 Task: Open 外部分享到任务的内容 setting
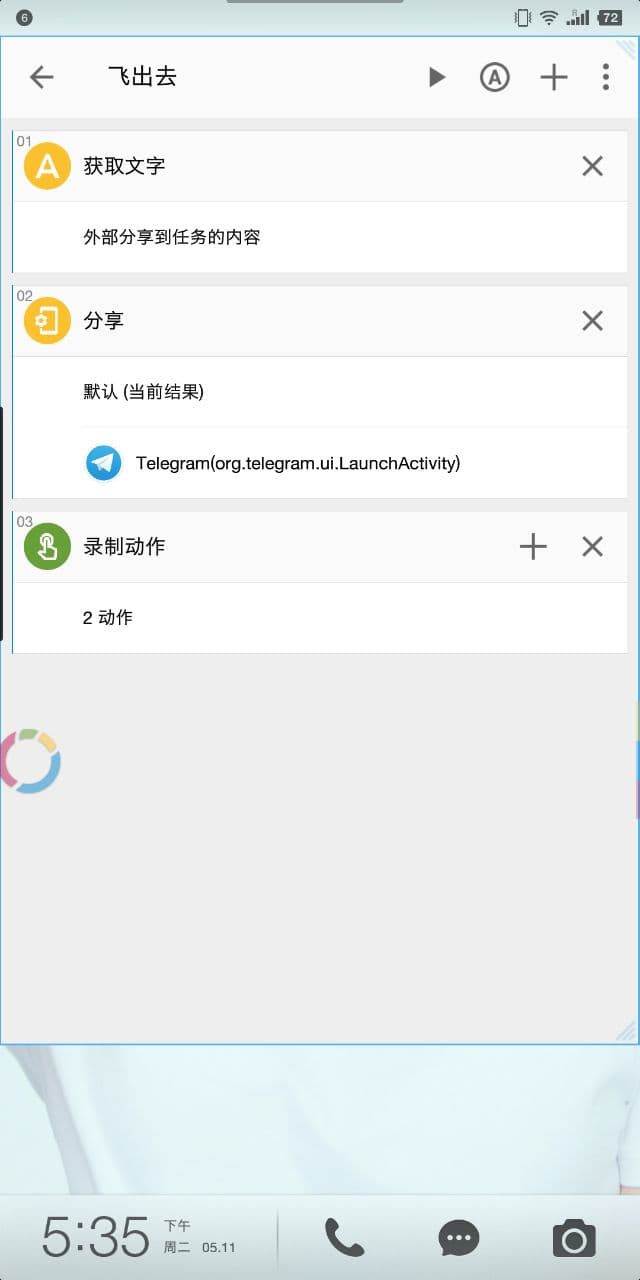(320, 237)
